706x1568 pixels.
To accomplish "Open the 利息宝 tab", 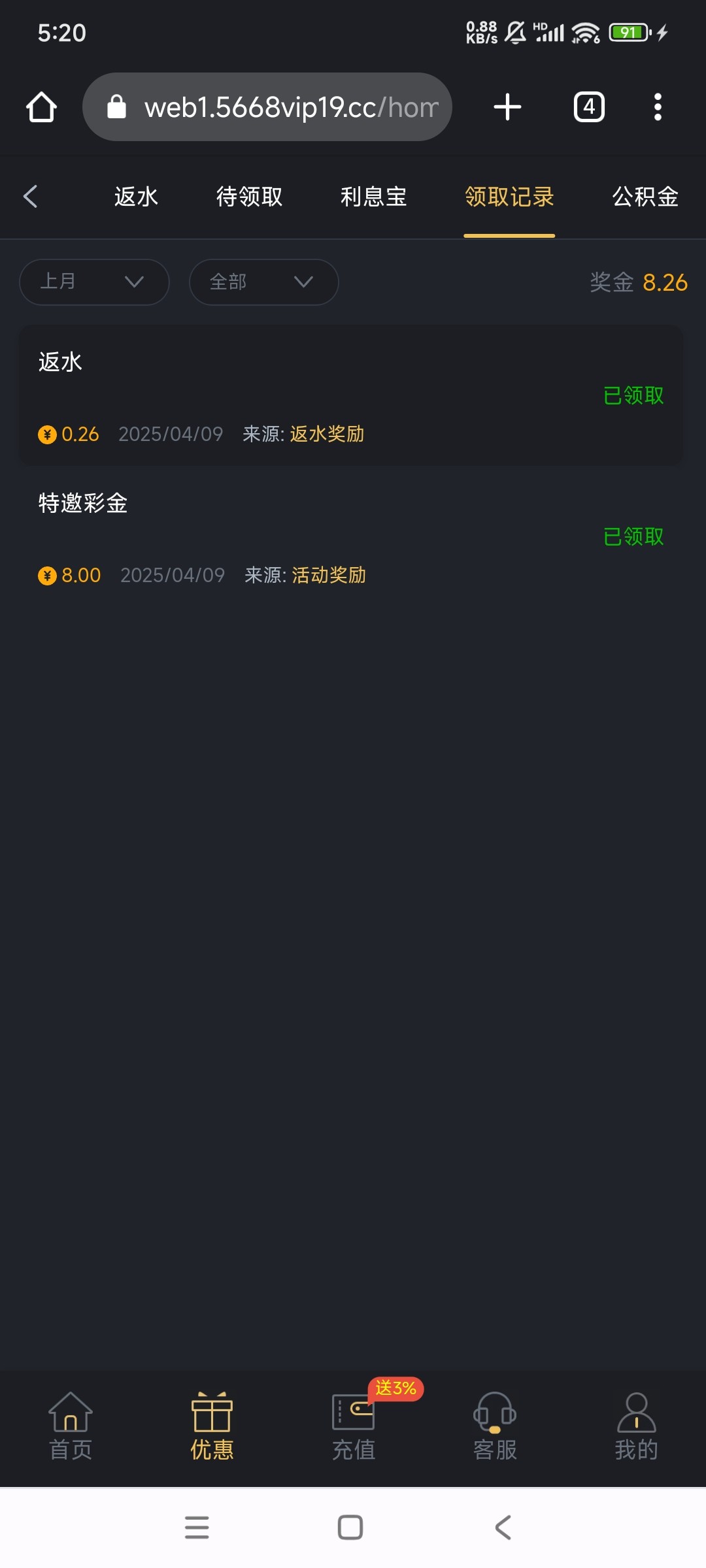I will 373,197.
